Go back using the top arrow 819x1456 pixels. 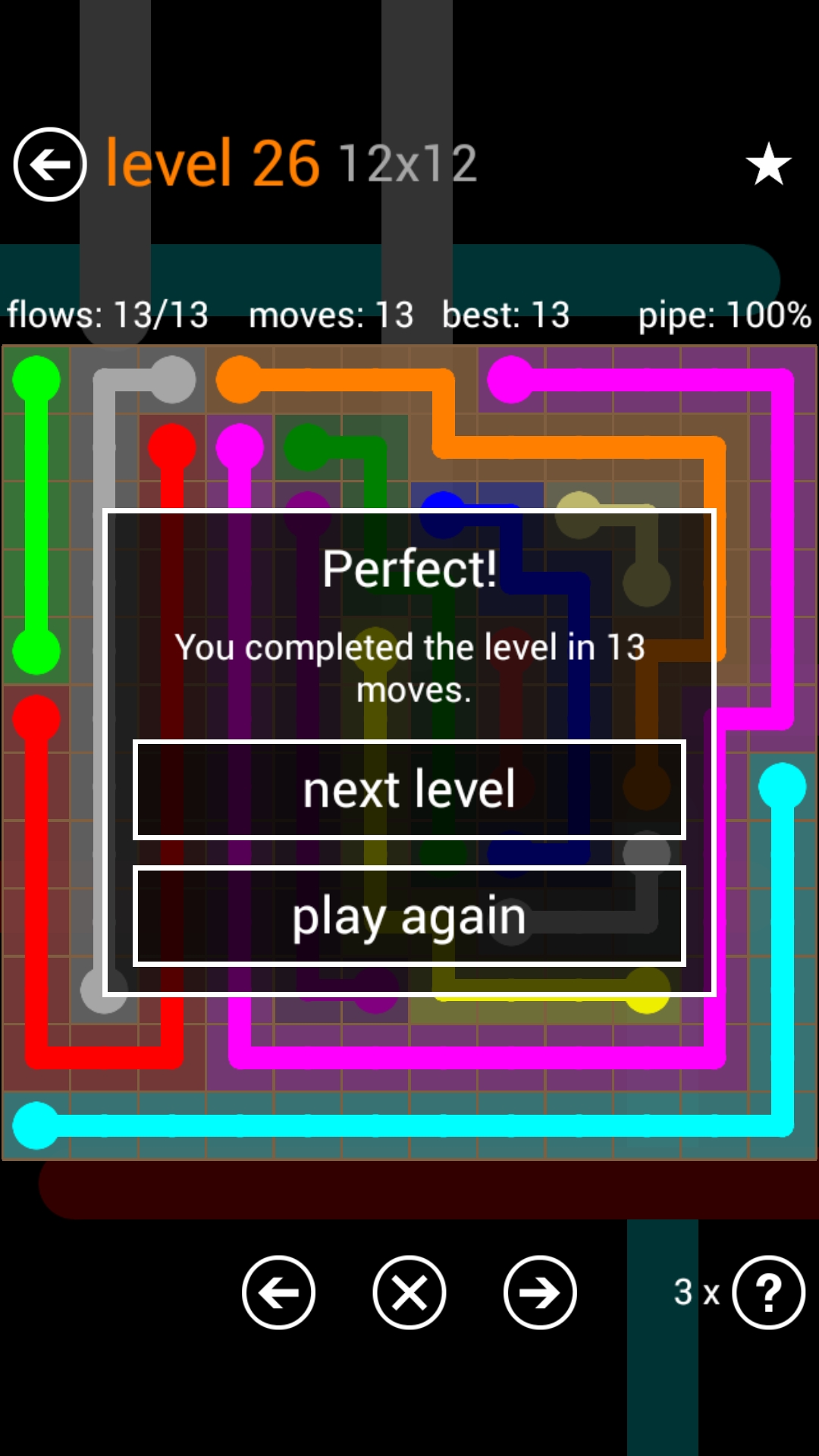50,164
